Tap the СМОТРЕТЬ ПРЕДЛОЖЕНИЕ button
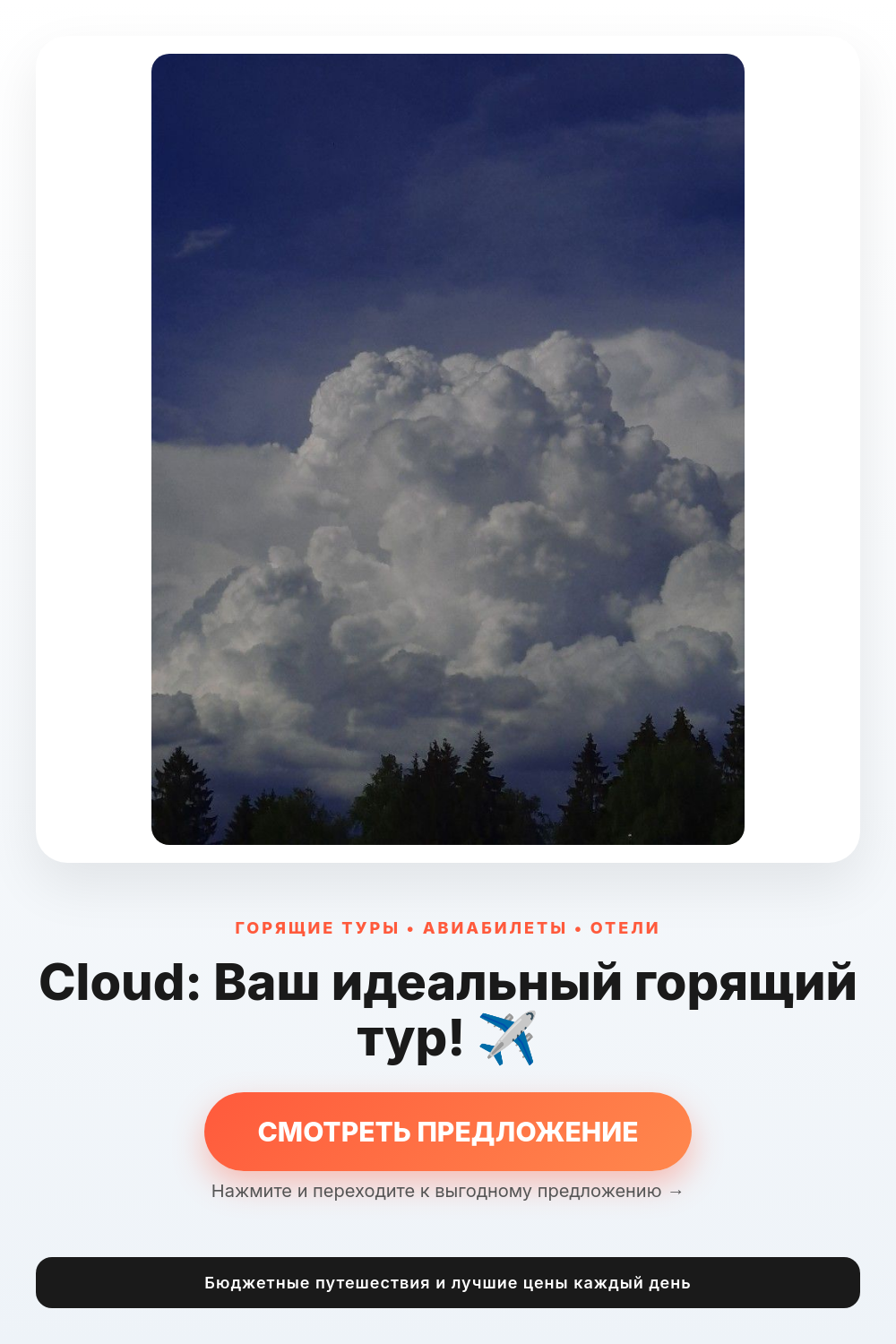The image size is (896, 1344). pyautogui.click(x=448, y=1132)
